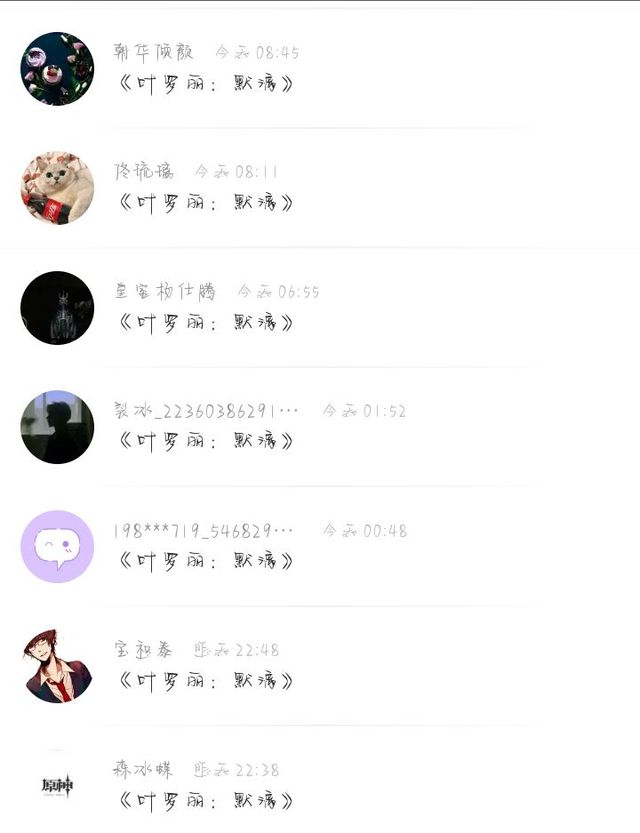
Task: Select 森冰蝶's comment from yesterday 22:38
Action: pos(320,779)
